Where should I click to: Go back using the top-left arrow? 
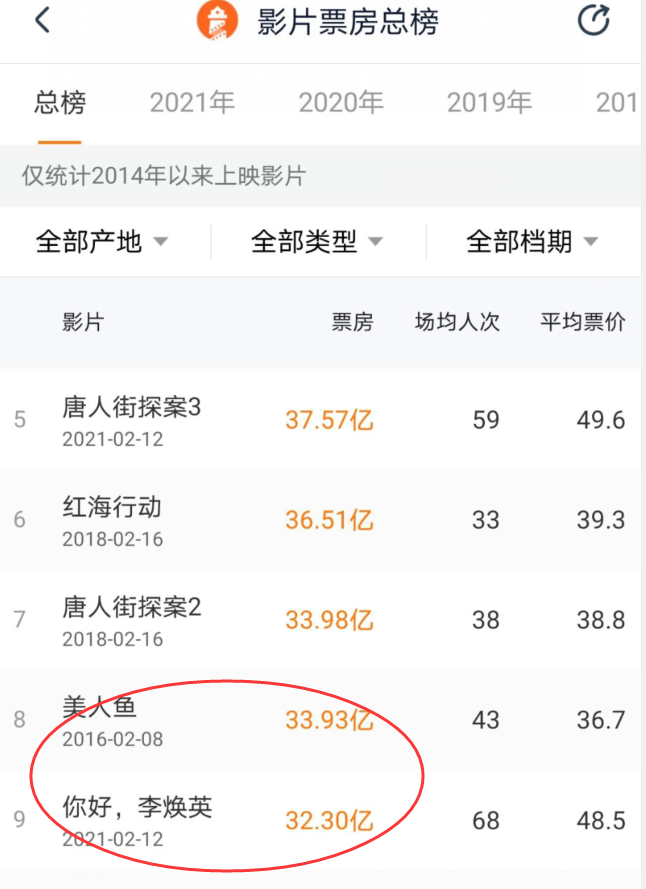pyautogui.click(x=42, y=21)
